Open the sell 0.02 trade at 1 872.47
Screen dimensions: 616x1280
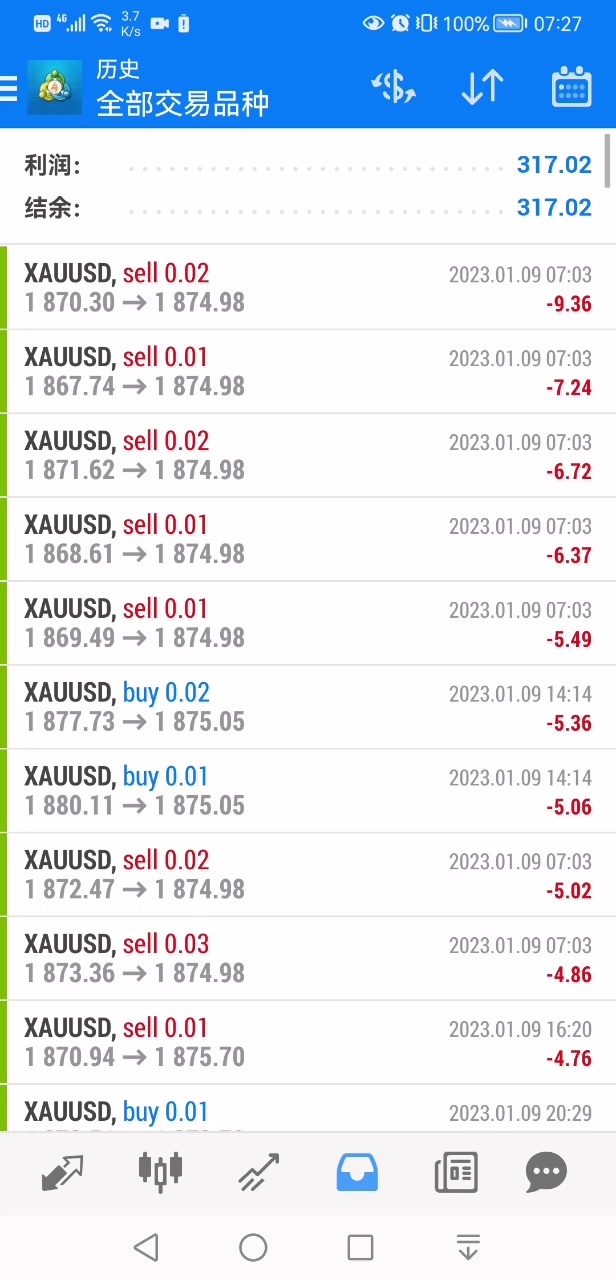308,875
